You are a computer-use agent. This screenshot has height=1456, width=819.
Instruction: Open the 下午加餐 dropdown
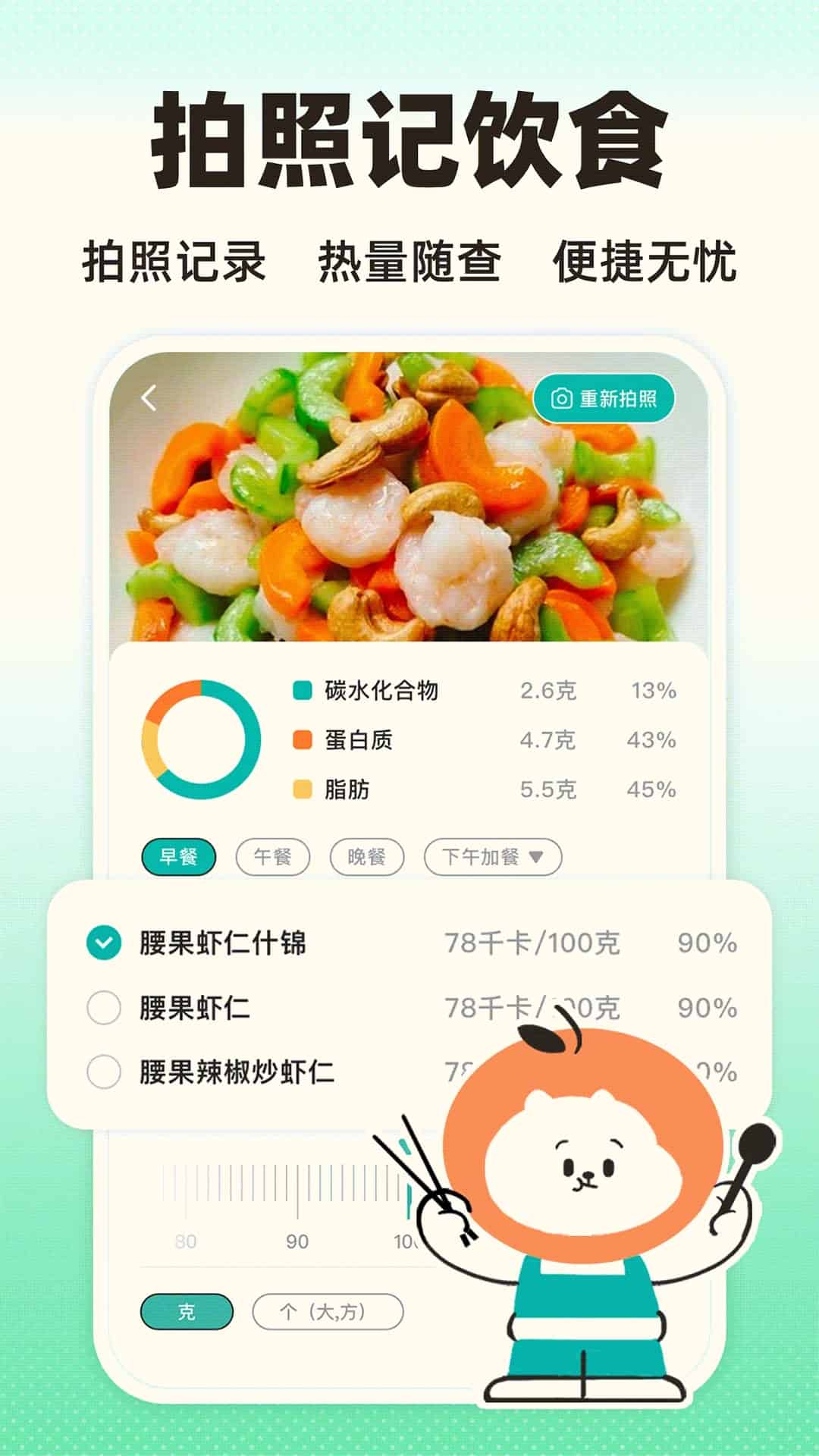494,855
